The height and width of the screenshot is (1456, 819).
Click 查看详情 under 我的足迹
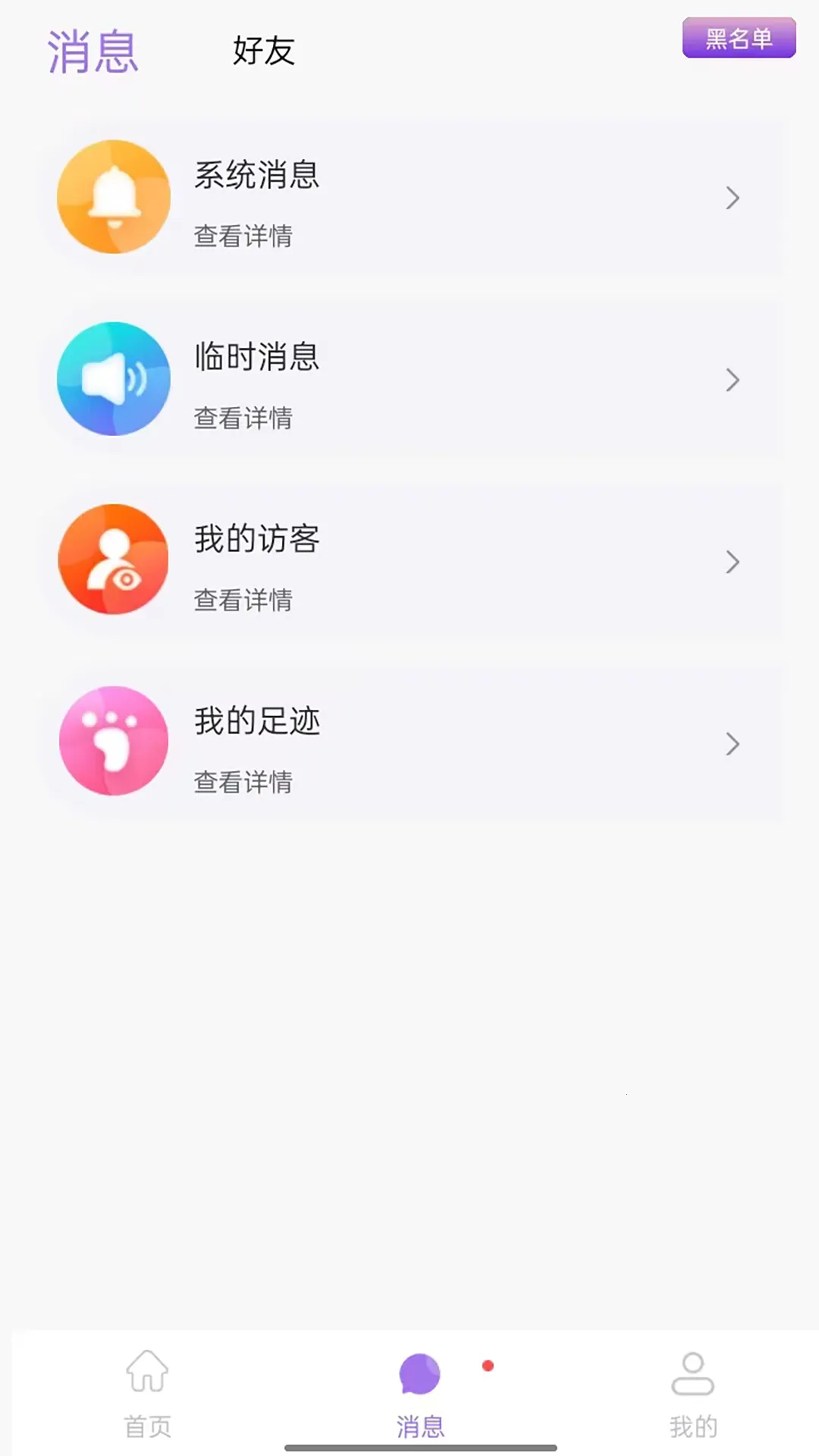point(243,783)
